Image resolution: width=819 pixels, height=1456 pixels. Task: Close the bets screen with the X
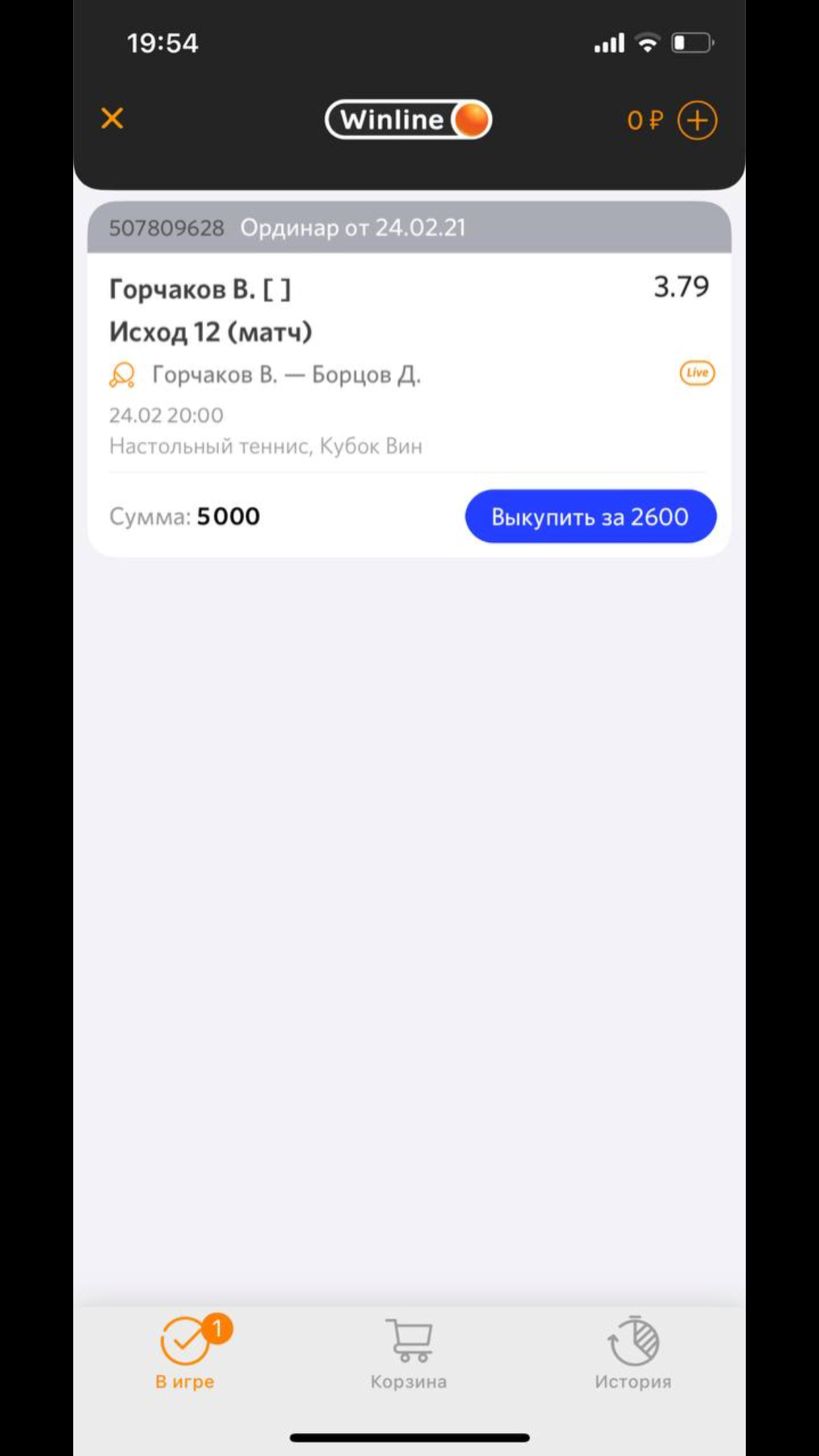pyautogui.click(x=112, y=119)
